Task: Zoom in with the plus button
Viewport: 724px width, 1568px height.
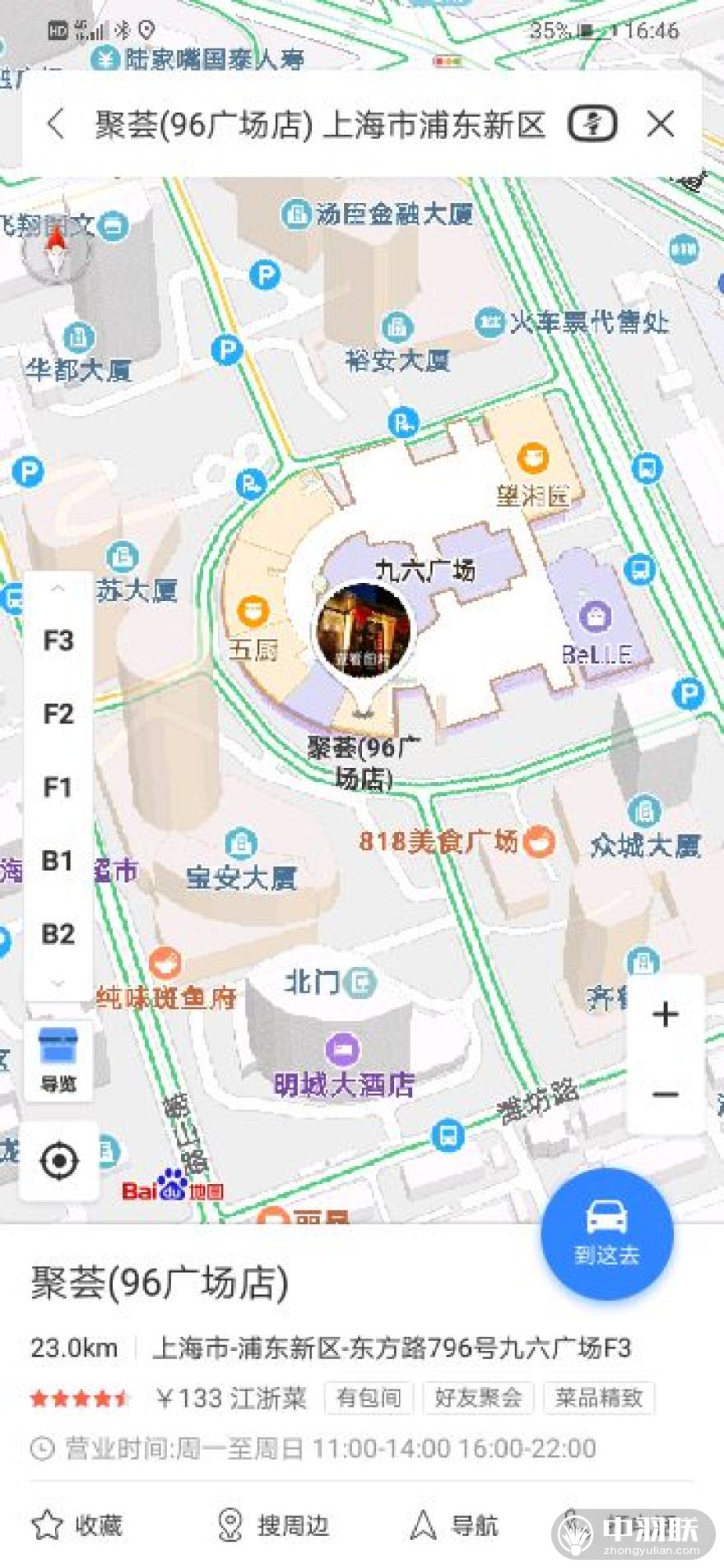Action: [x=665, y=1015]
